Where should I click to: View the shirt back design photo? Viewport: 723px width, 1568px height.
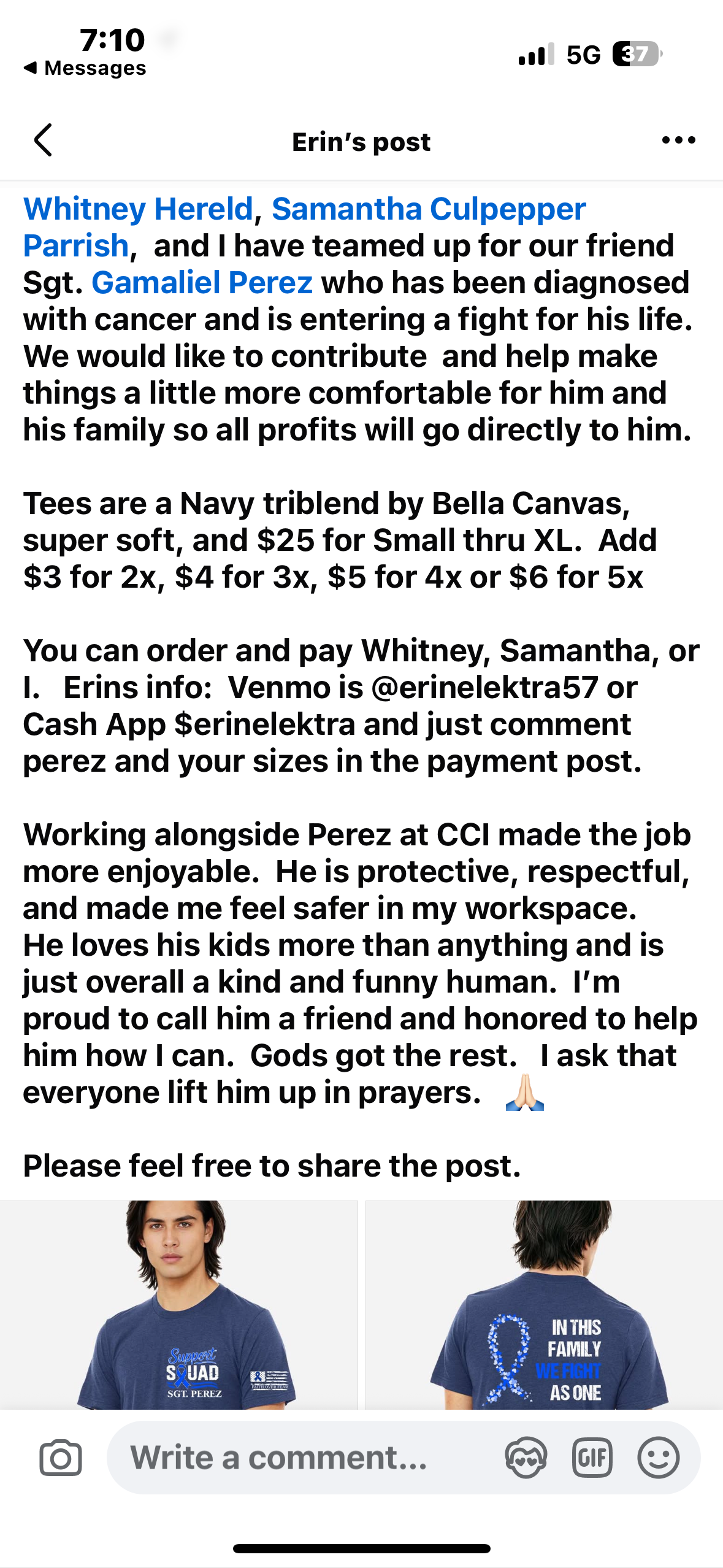click(x=544, y=1304)
